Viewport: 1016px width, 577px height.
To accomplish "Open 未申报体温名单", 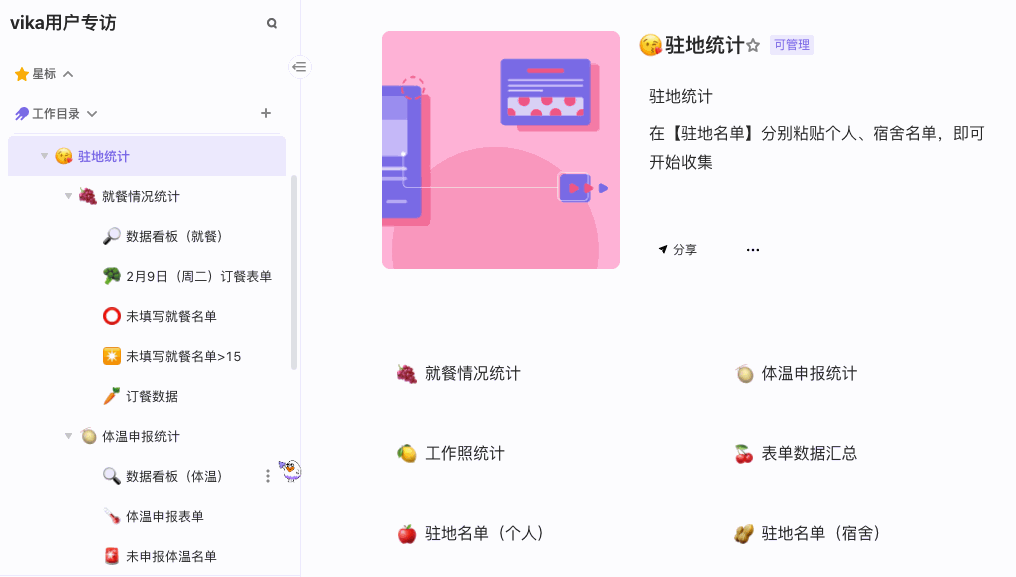I will tap(171, 556).
